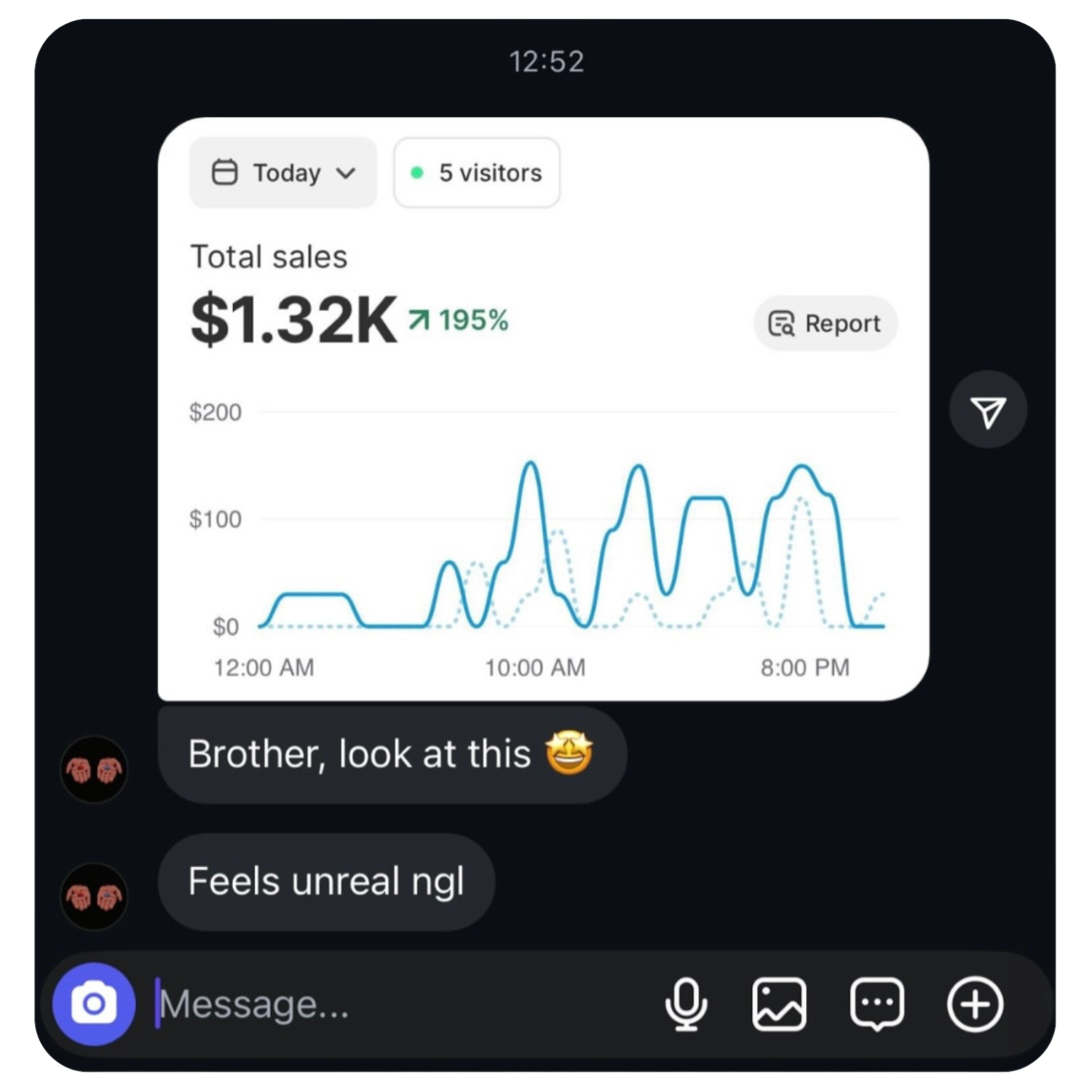Record a voice message with the microphone

click(686, 1005)
